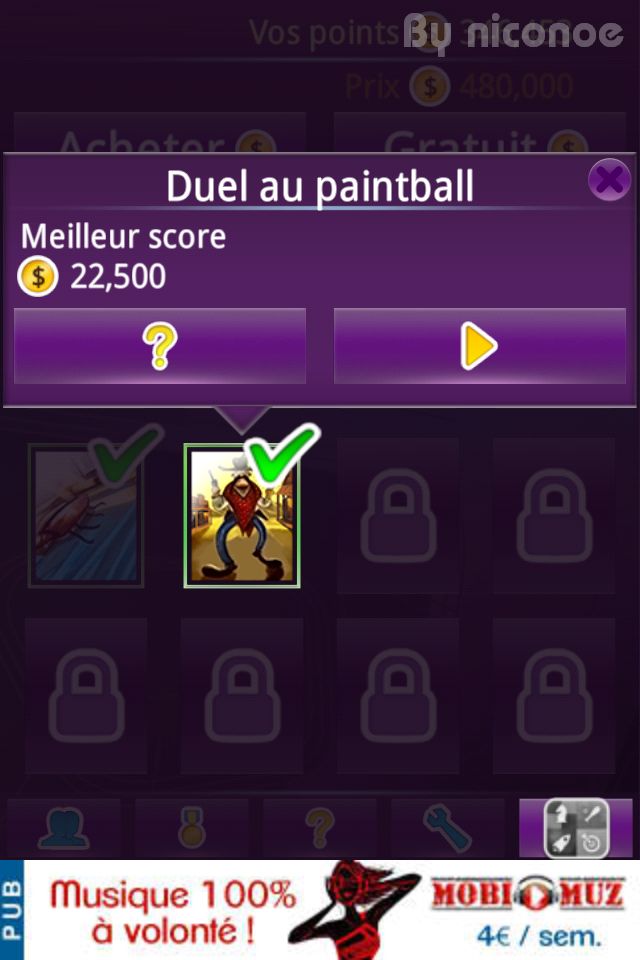
Task: Select the cowboy mini-game tile
Action: click(x=242, y=514)
